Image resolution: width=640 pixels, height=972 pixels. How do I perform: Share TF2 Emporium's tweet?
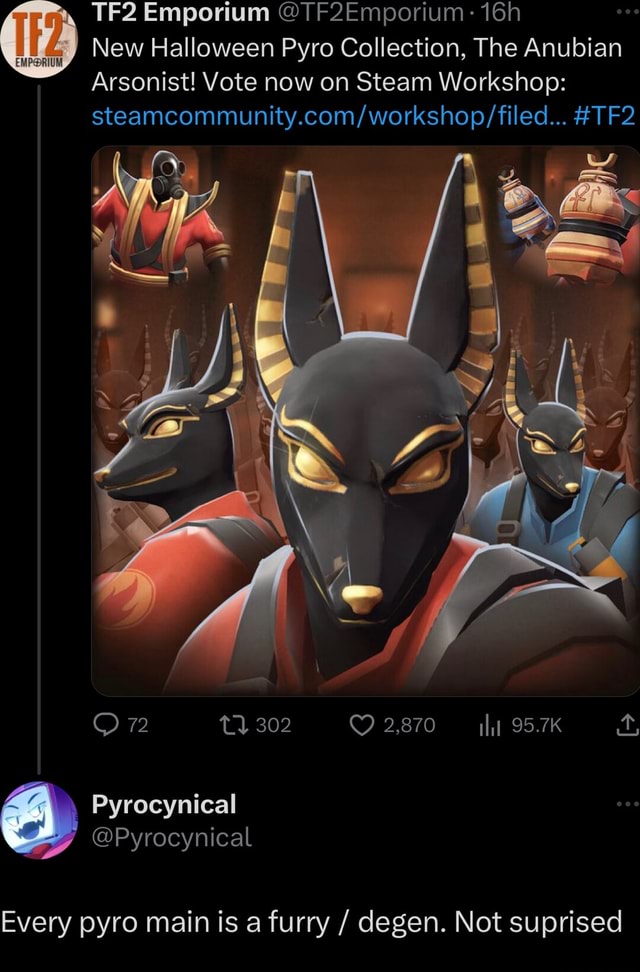(627, 724)
